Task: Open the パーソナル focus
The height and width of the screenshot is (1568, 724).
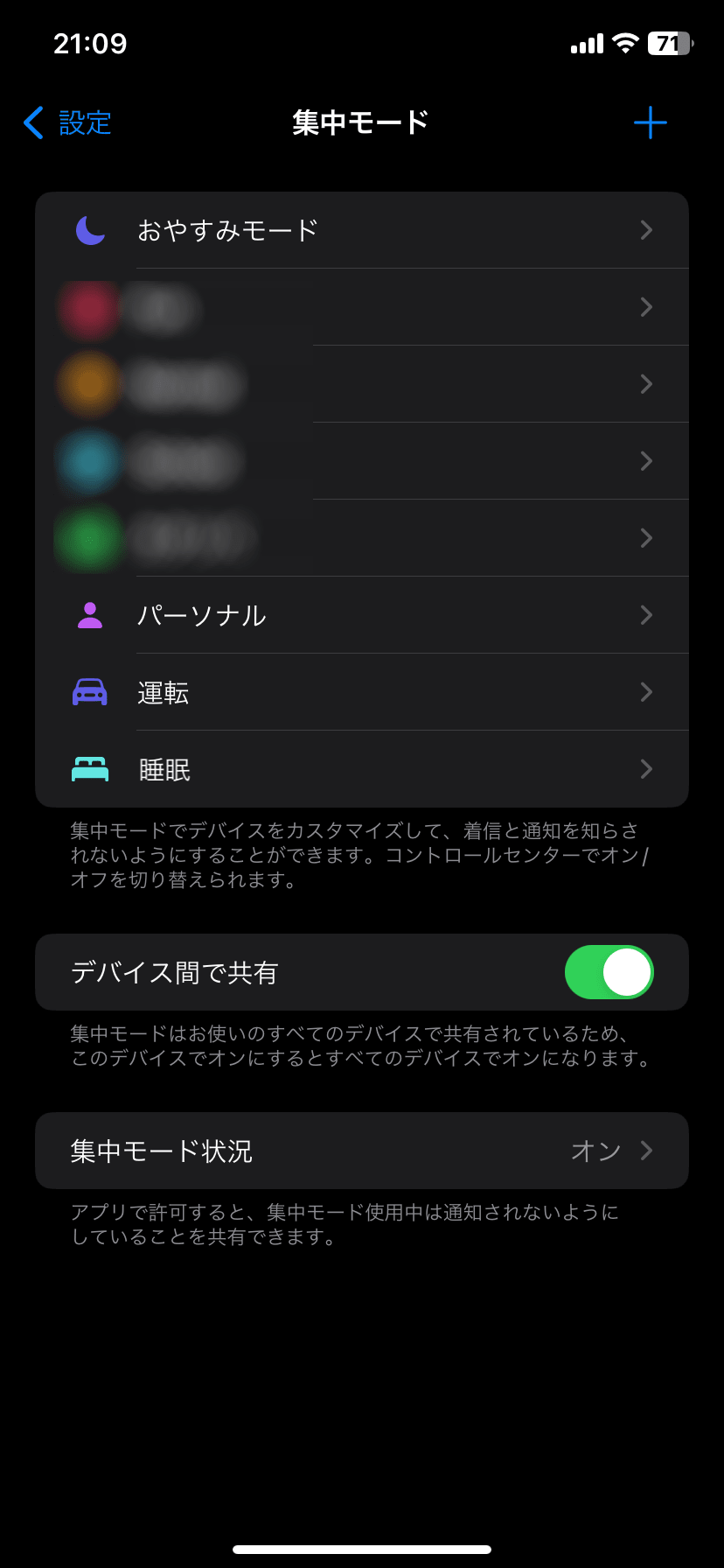Action: [x=362, y=615]
